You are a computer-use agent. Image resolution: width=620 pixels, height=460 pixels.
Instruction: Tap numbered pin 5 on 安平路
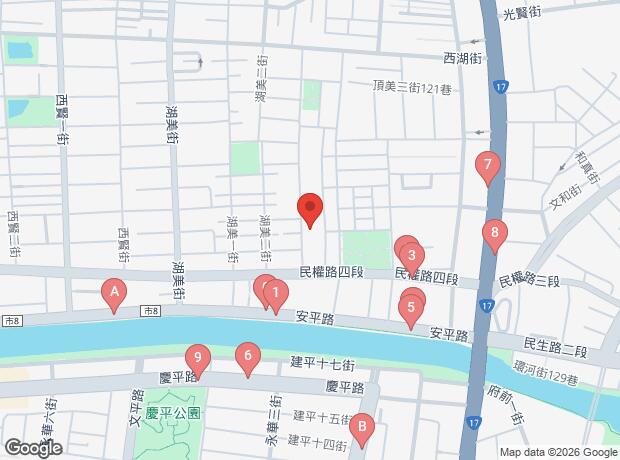click(x=410, y=308)
